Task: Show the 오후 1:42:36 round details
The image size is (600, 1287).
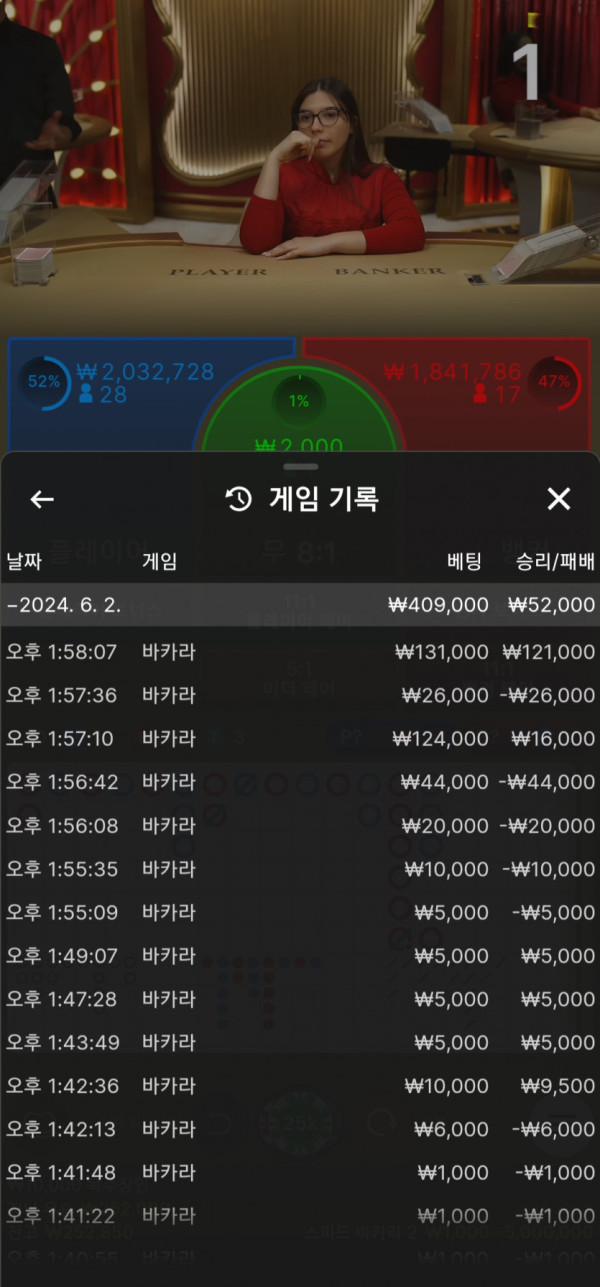Action: 300,1086
